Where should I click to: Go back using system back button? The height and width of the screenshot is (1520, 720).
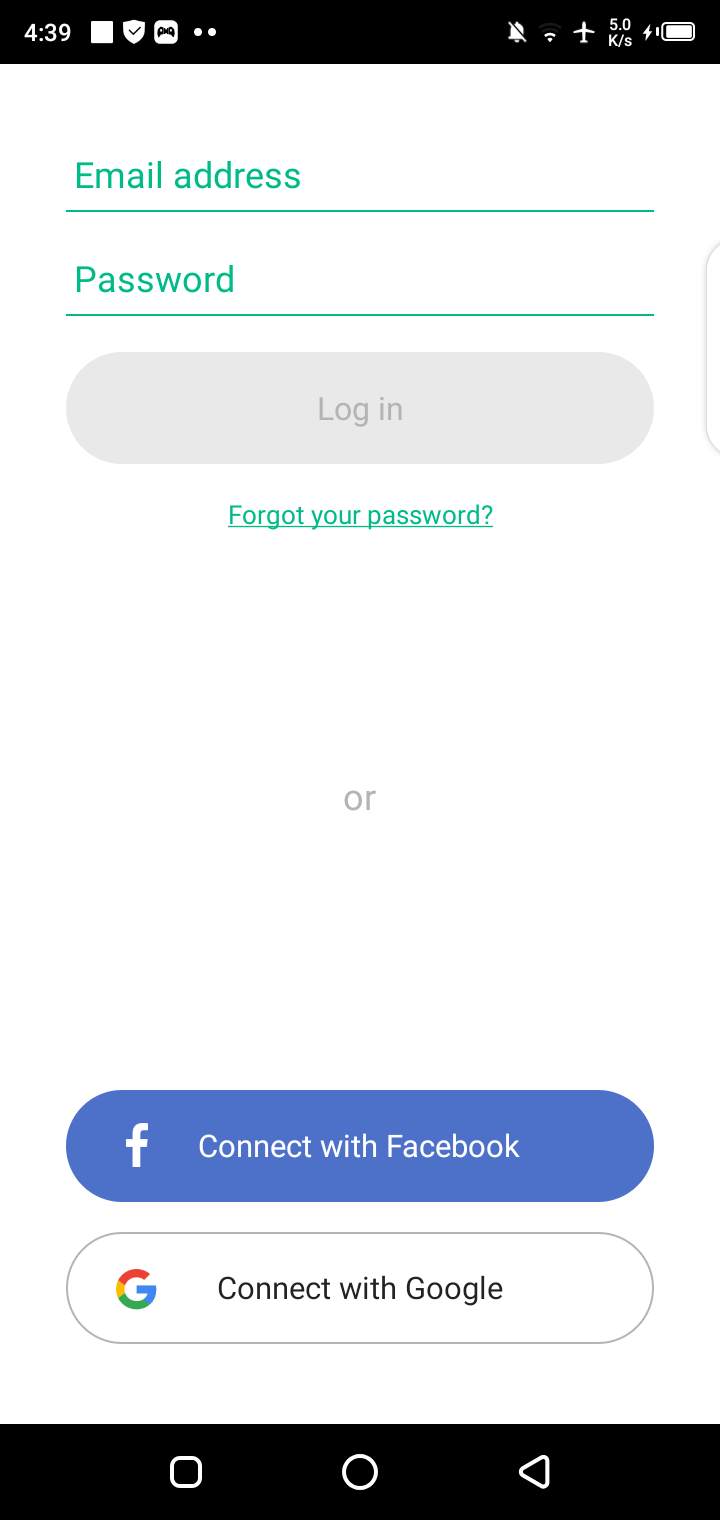534,1472
